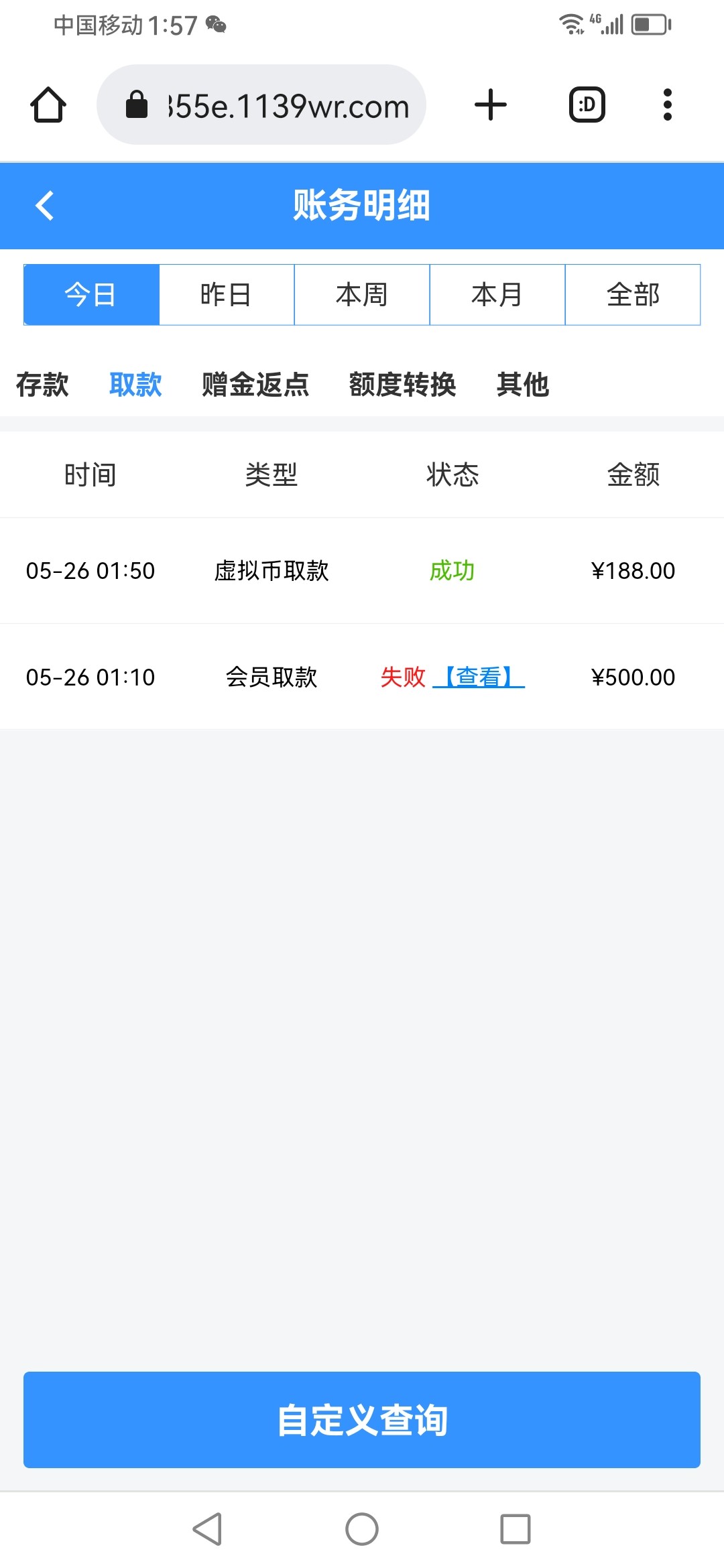Viewport: 724px width, 1568px height.
Task: Show 额度转换 records
Action: click(402, 385)
